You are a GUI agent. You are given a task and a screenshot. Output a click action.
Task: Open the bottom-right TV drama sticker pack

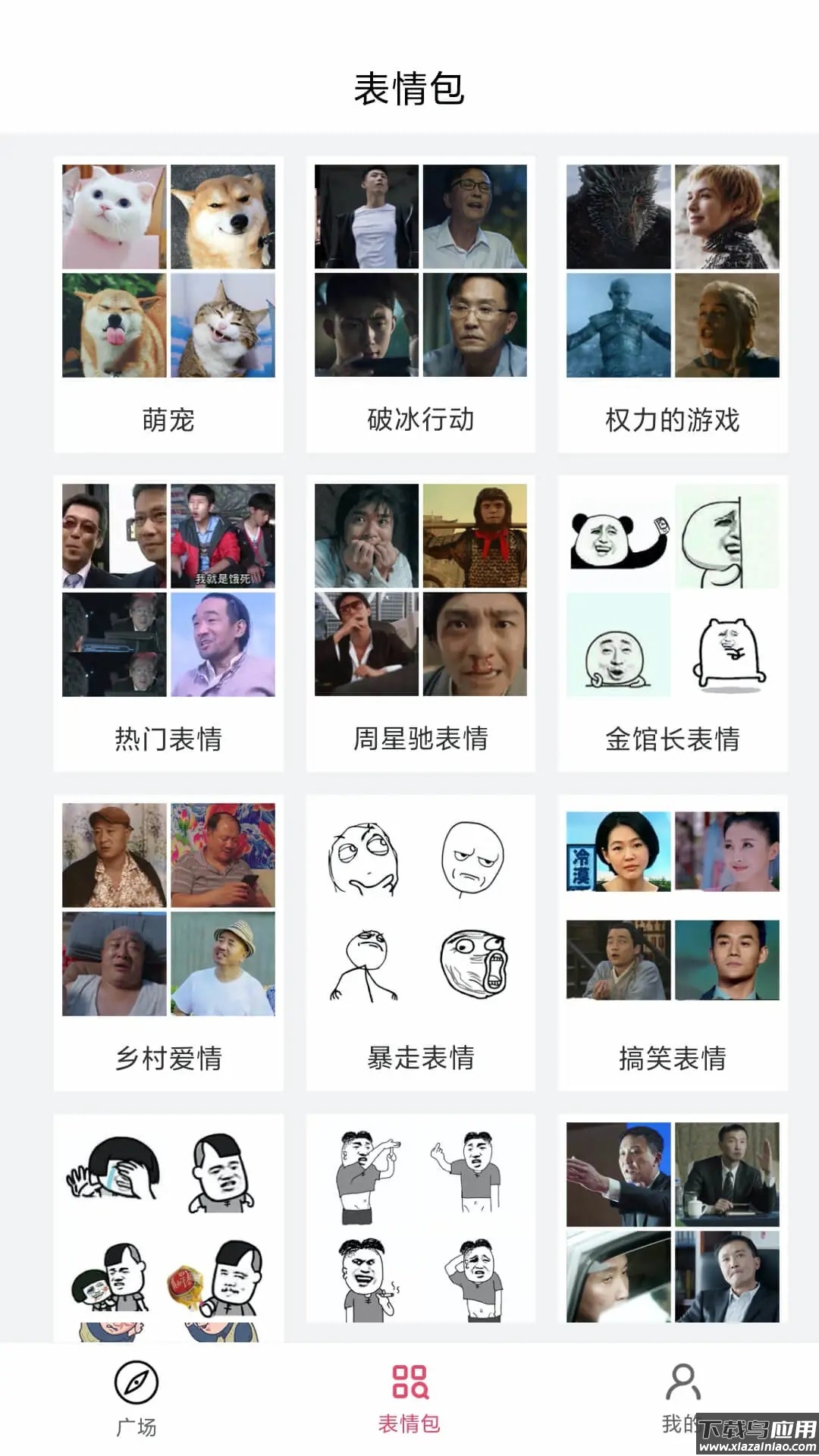point(673,1228)
